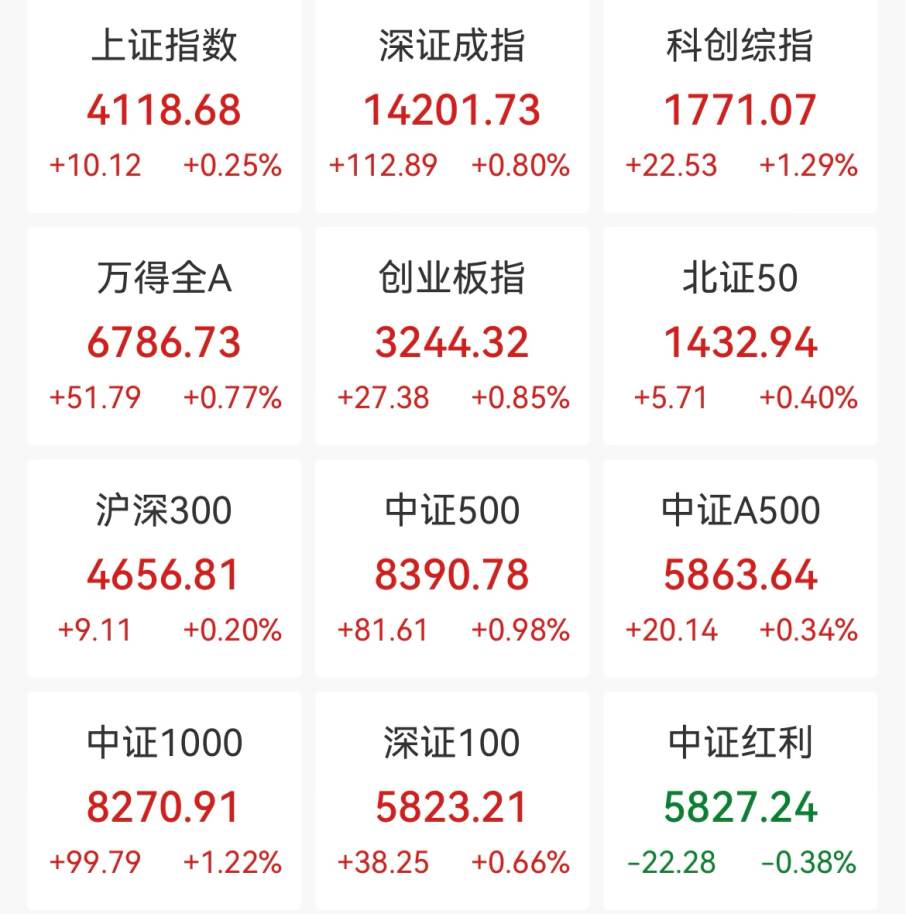Click the 14201.73 quote of 深证成指

pos(450,111)
